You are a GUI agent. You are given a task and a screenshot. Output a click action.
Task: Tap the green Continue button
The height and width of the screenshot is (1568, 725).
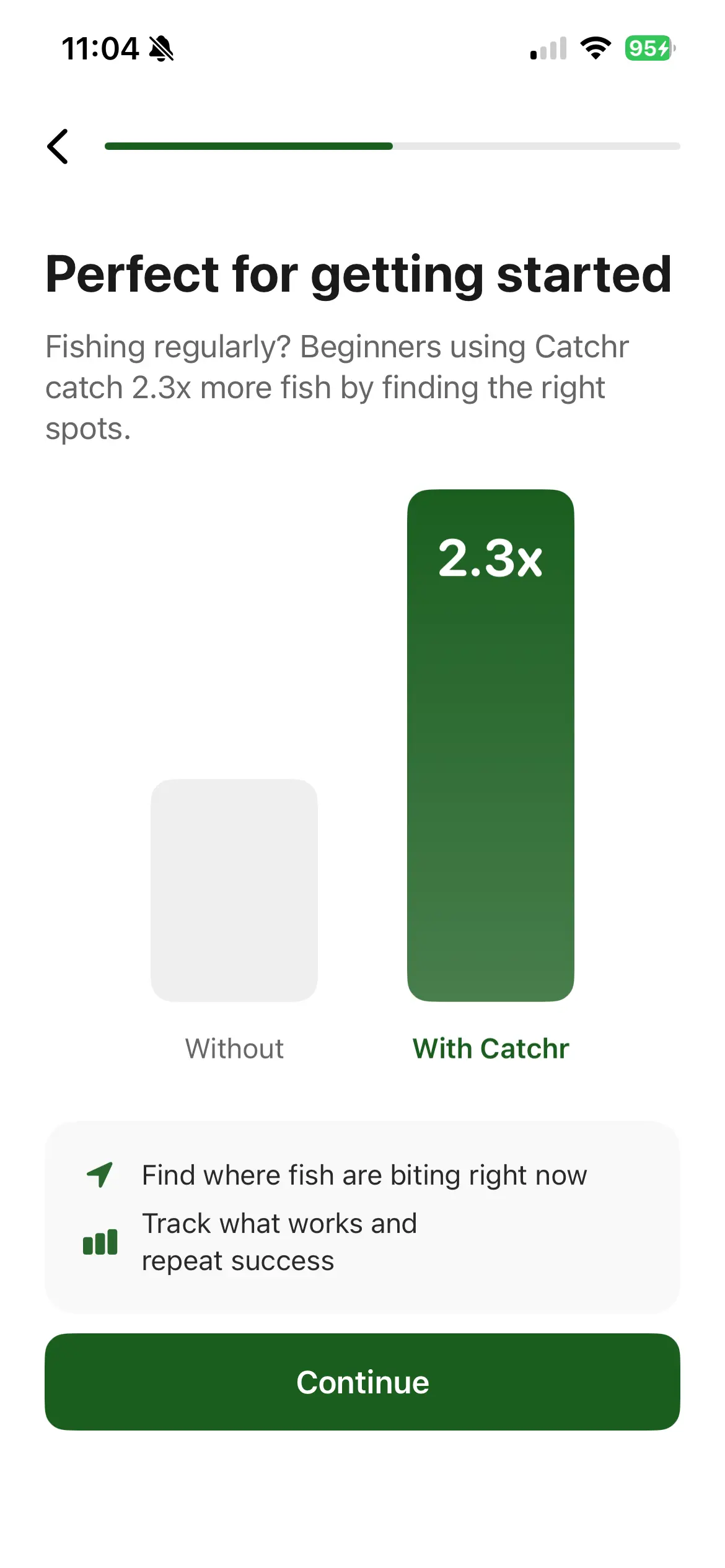tap(362, 1382)
